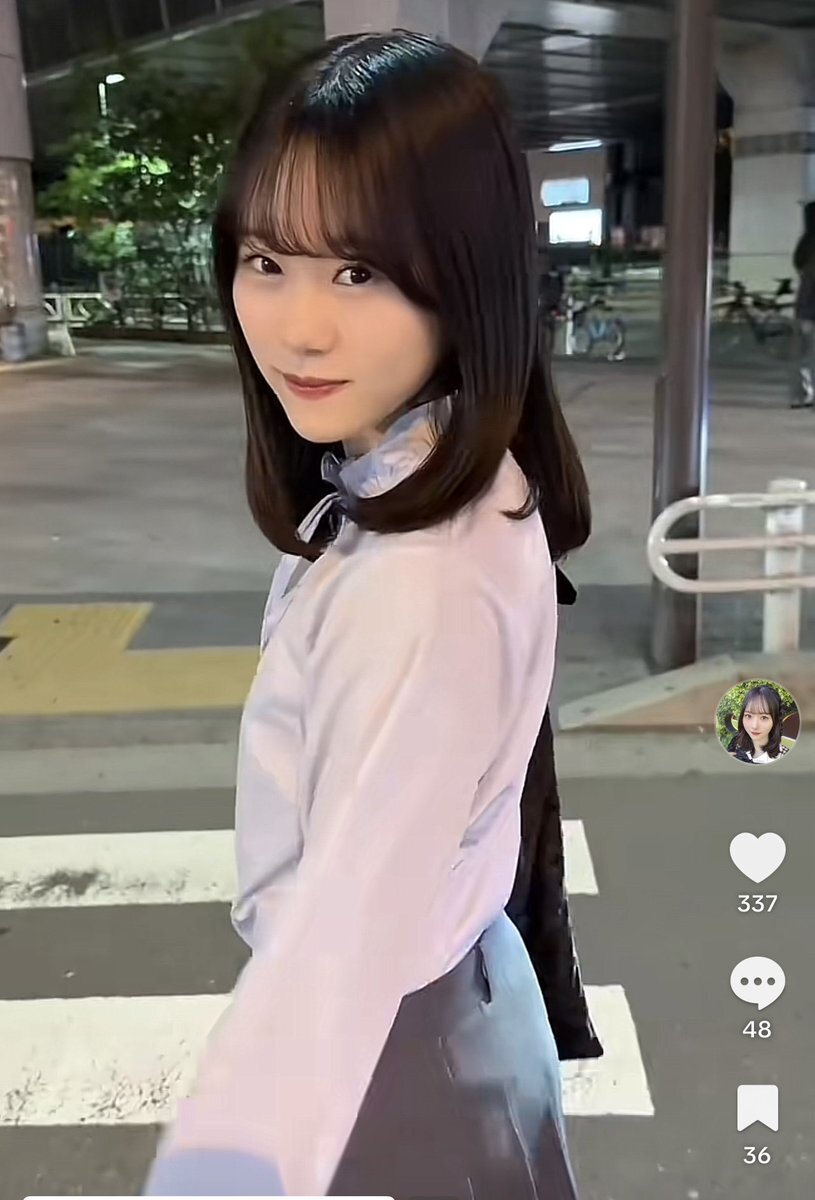Open the creator's profile avatar
815x1200 pixels.
(757, 721)
